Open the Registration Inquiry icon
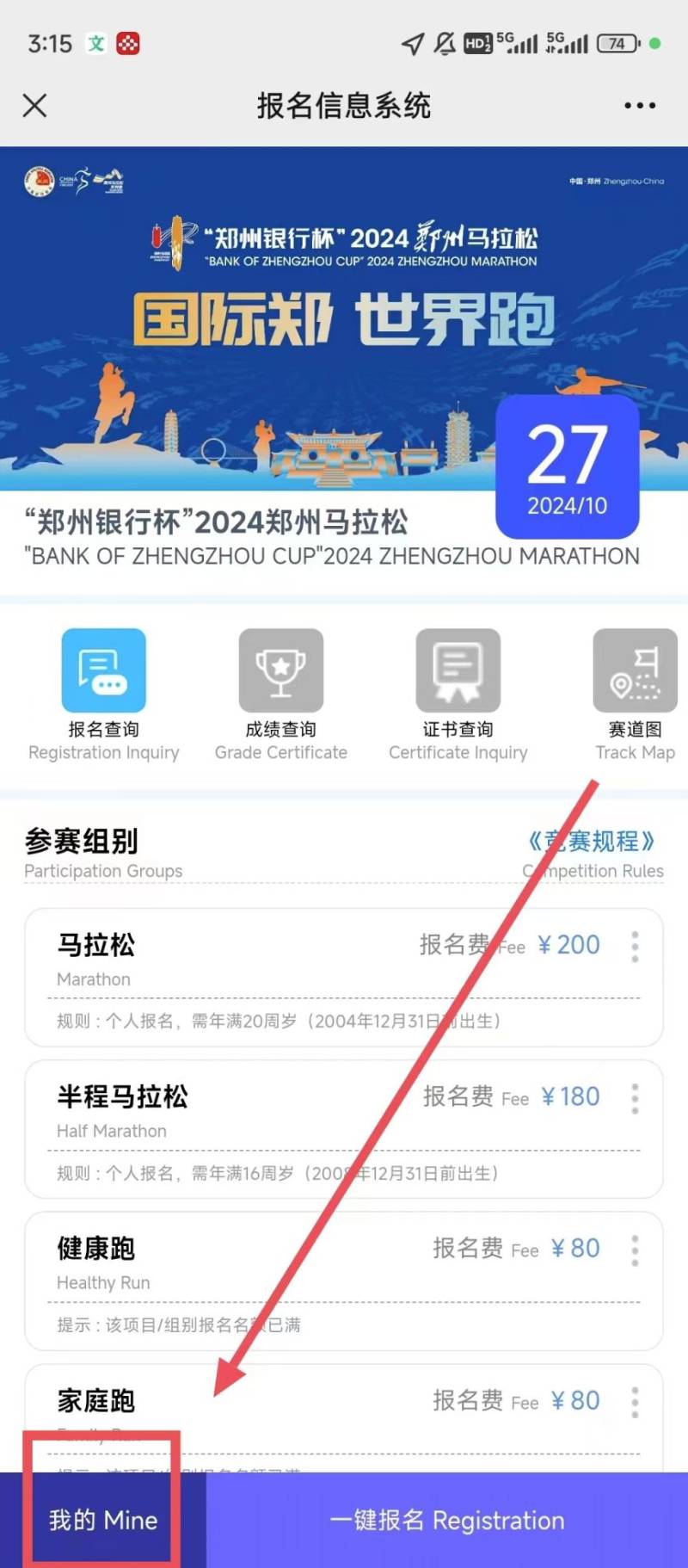The width and height of the screenshot is (688, 1568). 103,671
